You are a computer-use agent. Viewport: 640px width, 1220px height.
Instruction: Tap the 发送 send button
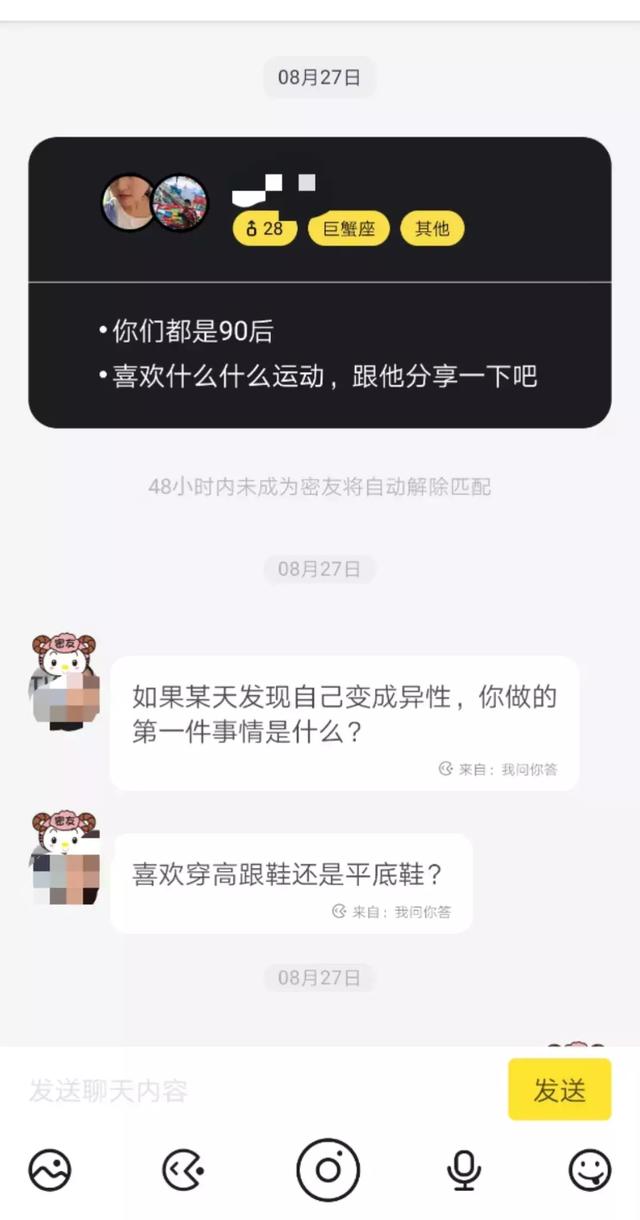pos(559,1090)
